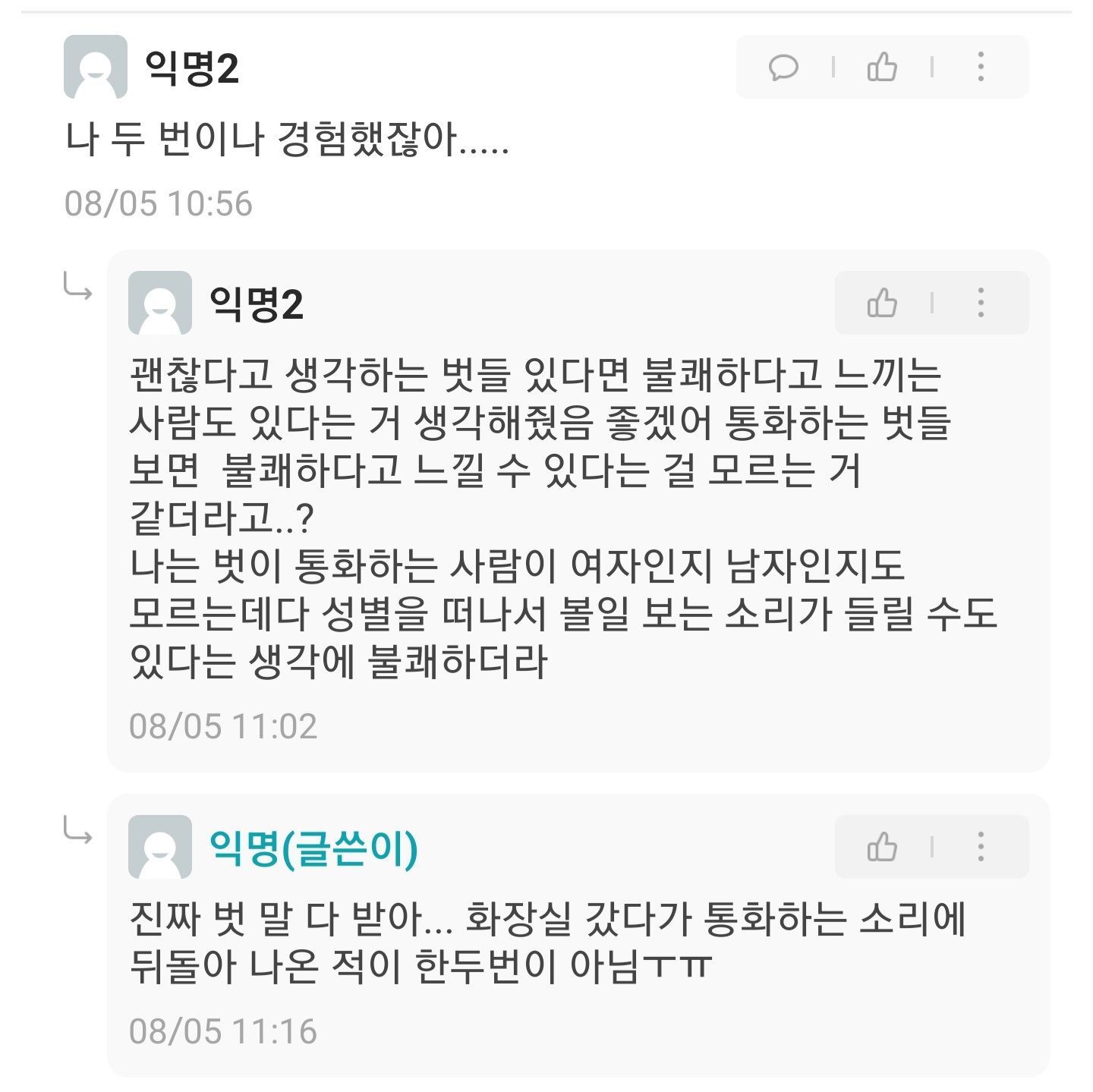This screenshot has height=1092, width=1093.
Task: Open more options on 익명(글쓴이) reply
Action: (x=981, y=847)
